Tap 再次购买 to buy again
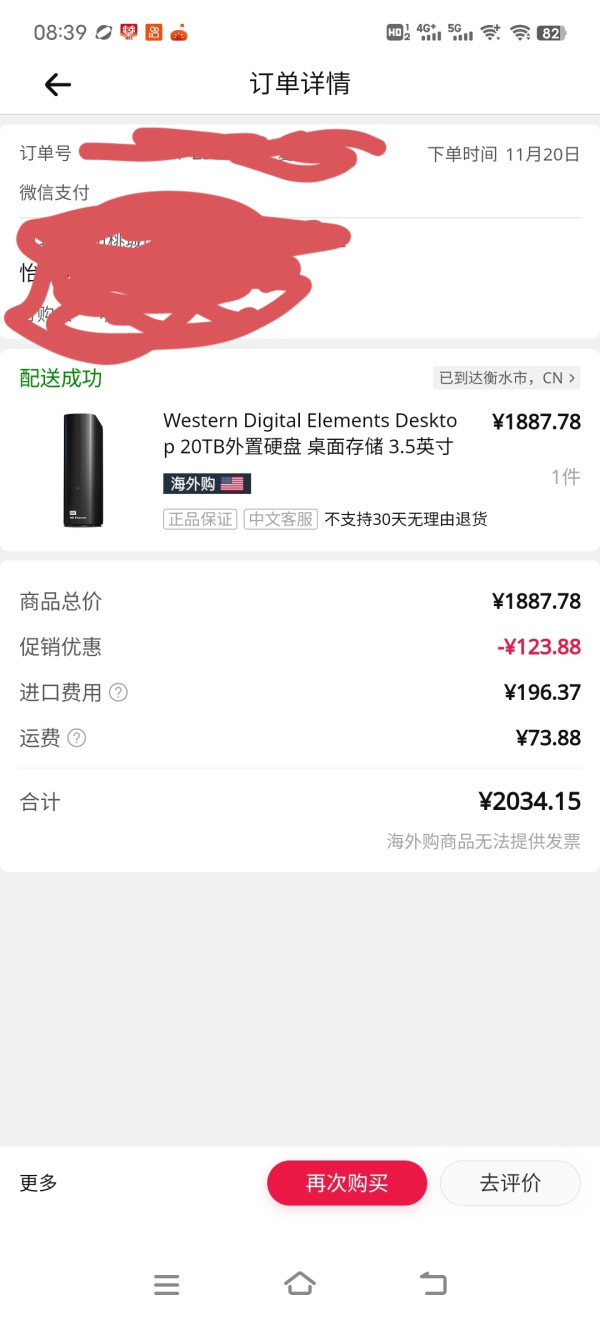600x1320 pixels. [346, 1183]
